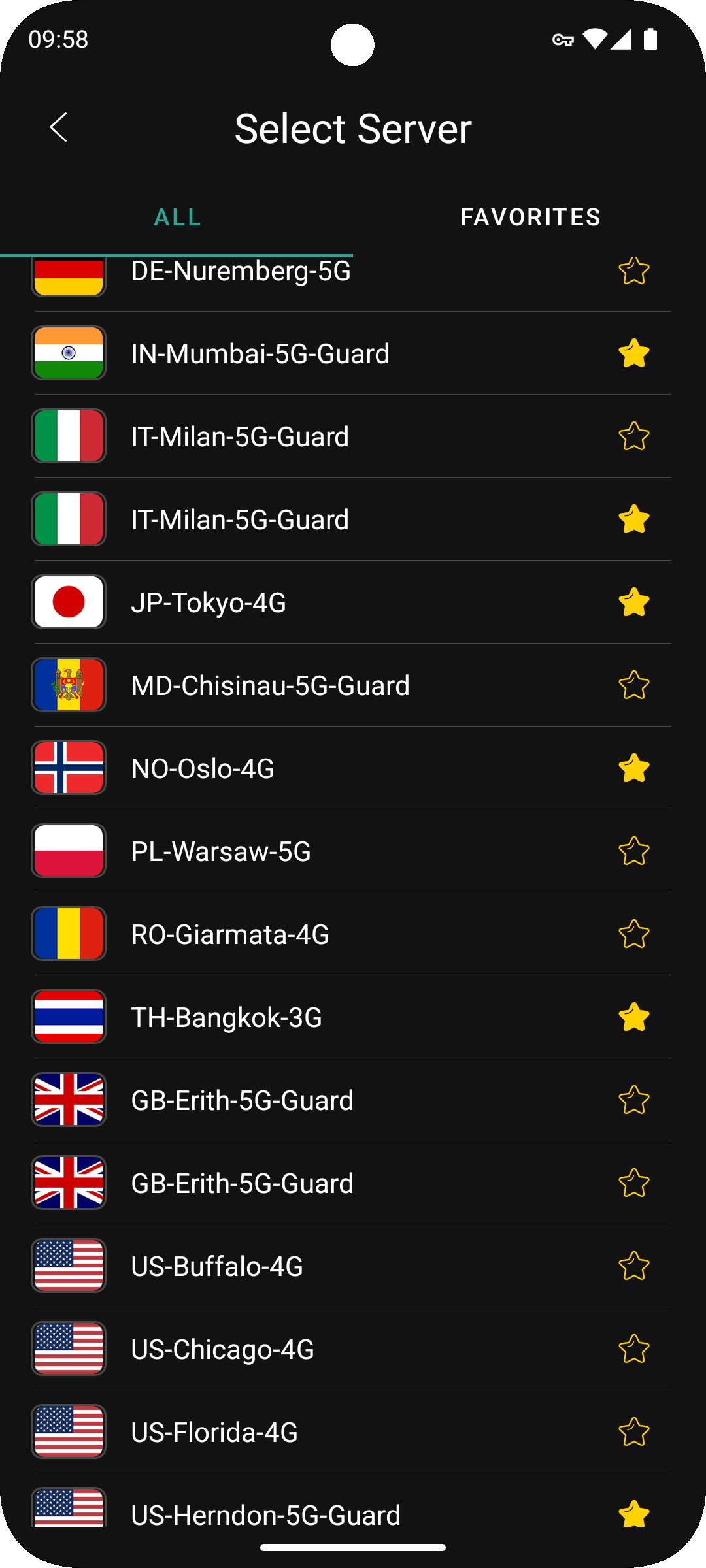Favorite the PL-Warsaw-5G server
Viewport: 706px width, 1568px height.
click(634, 851)
